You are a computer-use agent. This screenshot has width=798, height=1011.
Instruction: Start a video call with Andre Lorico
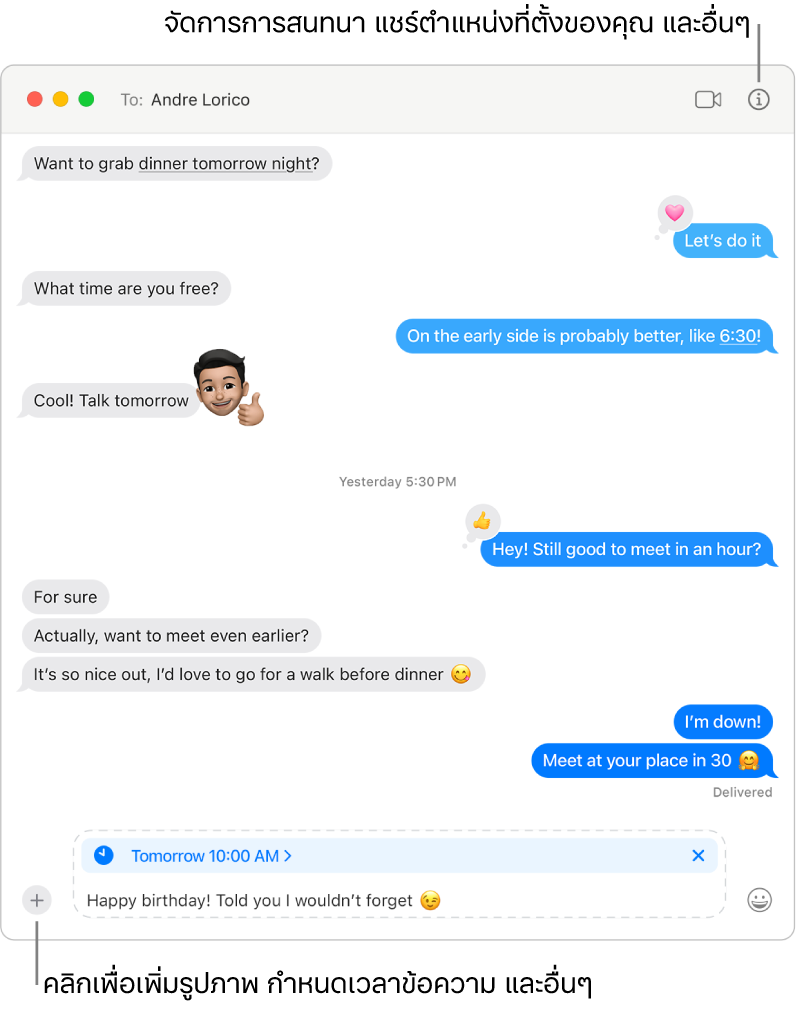click(x=708, y=100)
